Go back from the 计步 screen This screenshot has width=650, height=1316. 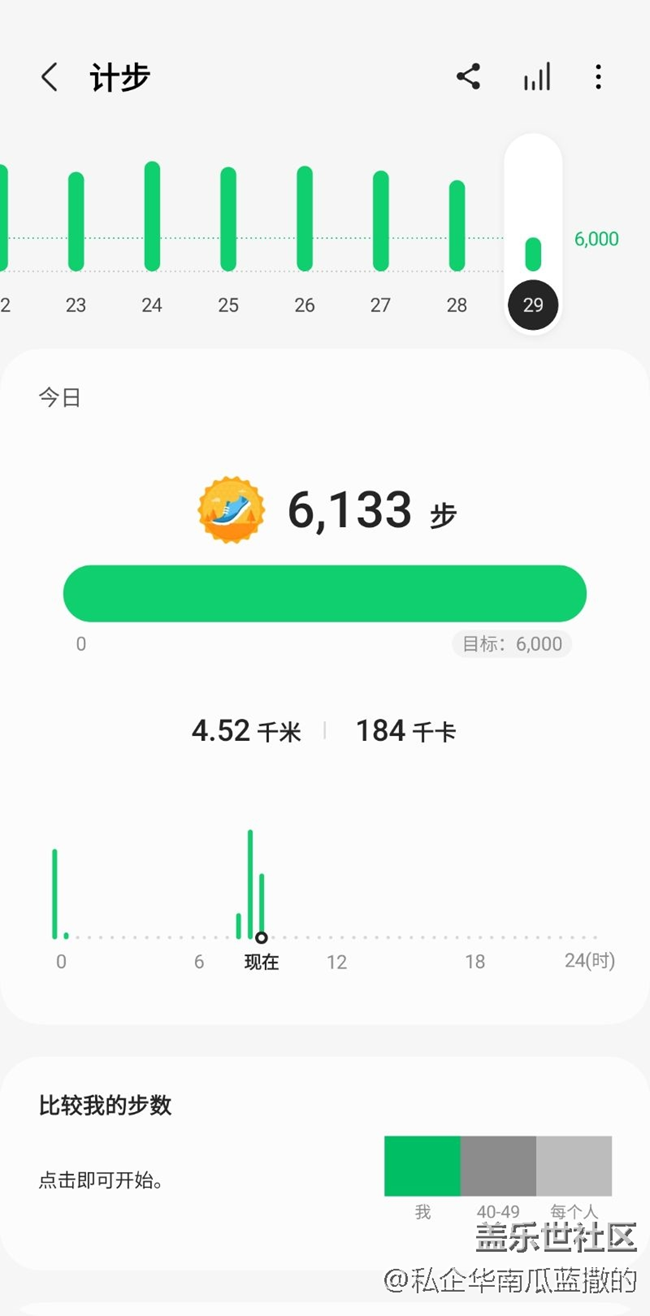(49, 77)
